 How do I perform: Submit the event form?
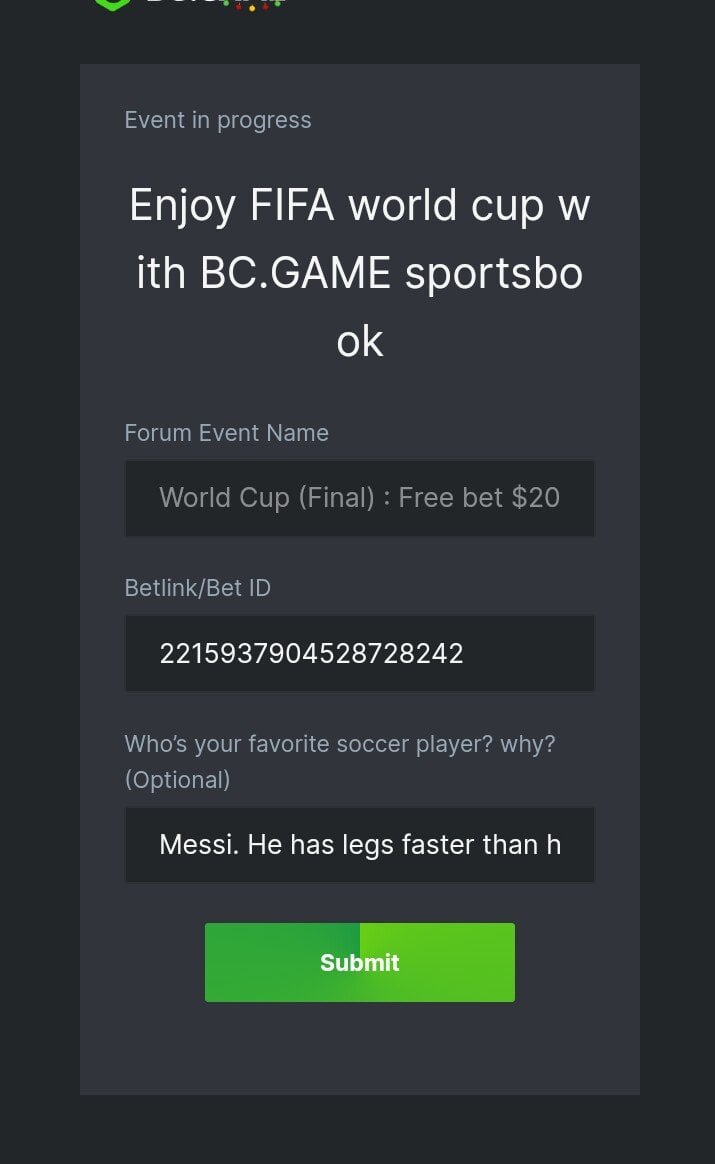[359, 962]
